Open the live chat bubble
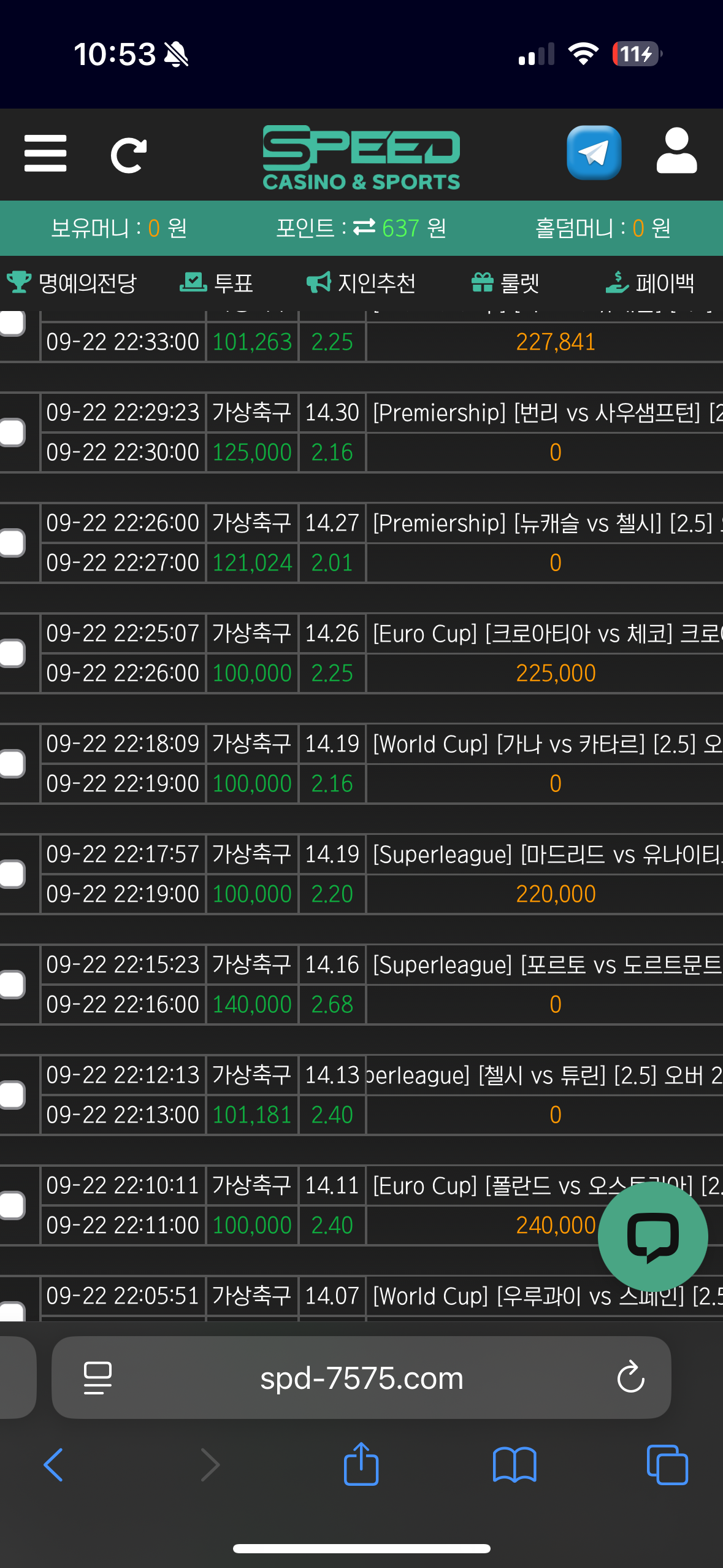723x1568 pixels. (x=652, y=1237)
